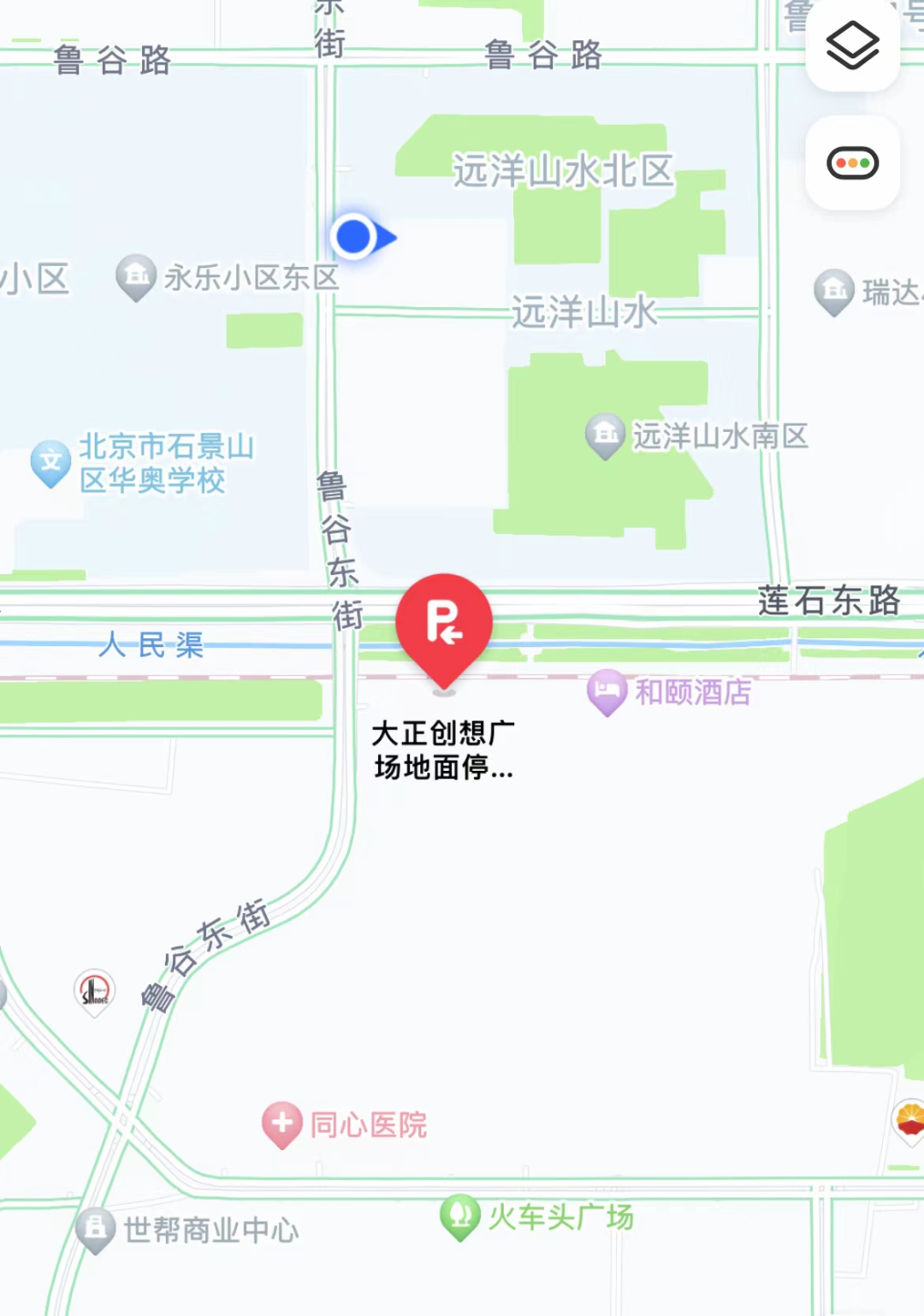Image resolution: width=924 pixels, height=1316 pixels.
Task: Tap the 北京市石景山区华奥学校 school marker
Action: pyautogui.click(x=50, y=462)
